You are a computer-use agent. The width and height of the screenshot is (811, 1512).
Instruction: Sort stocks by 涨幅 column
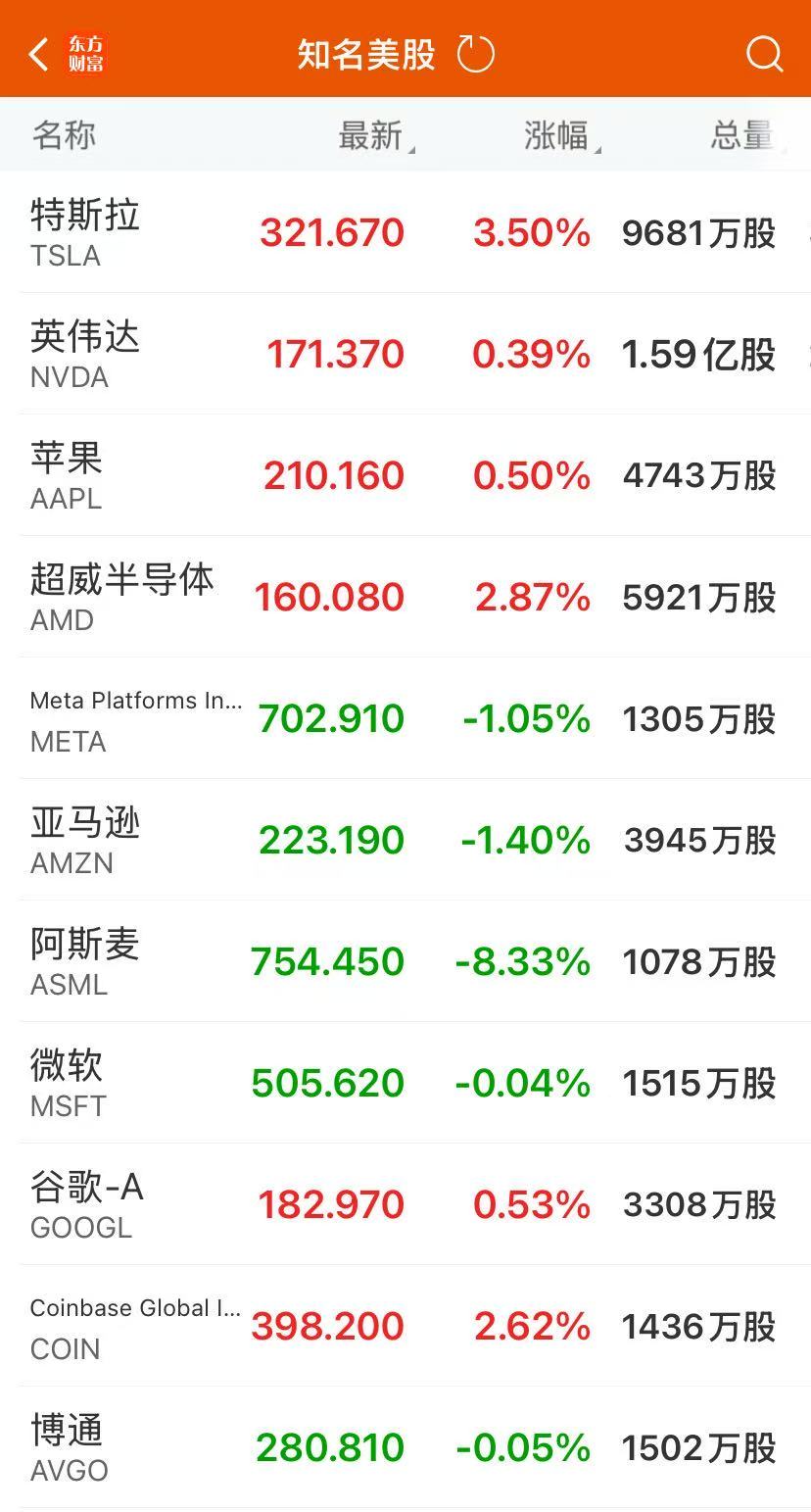point(557,136)
